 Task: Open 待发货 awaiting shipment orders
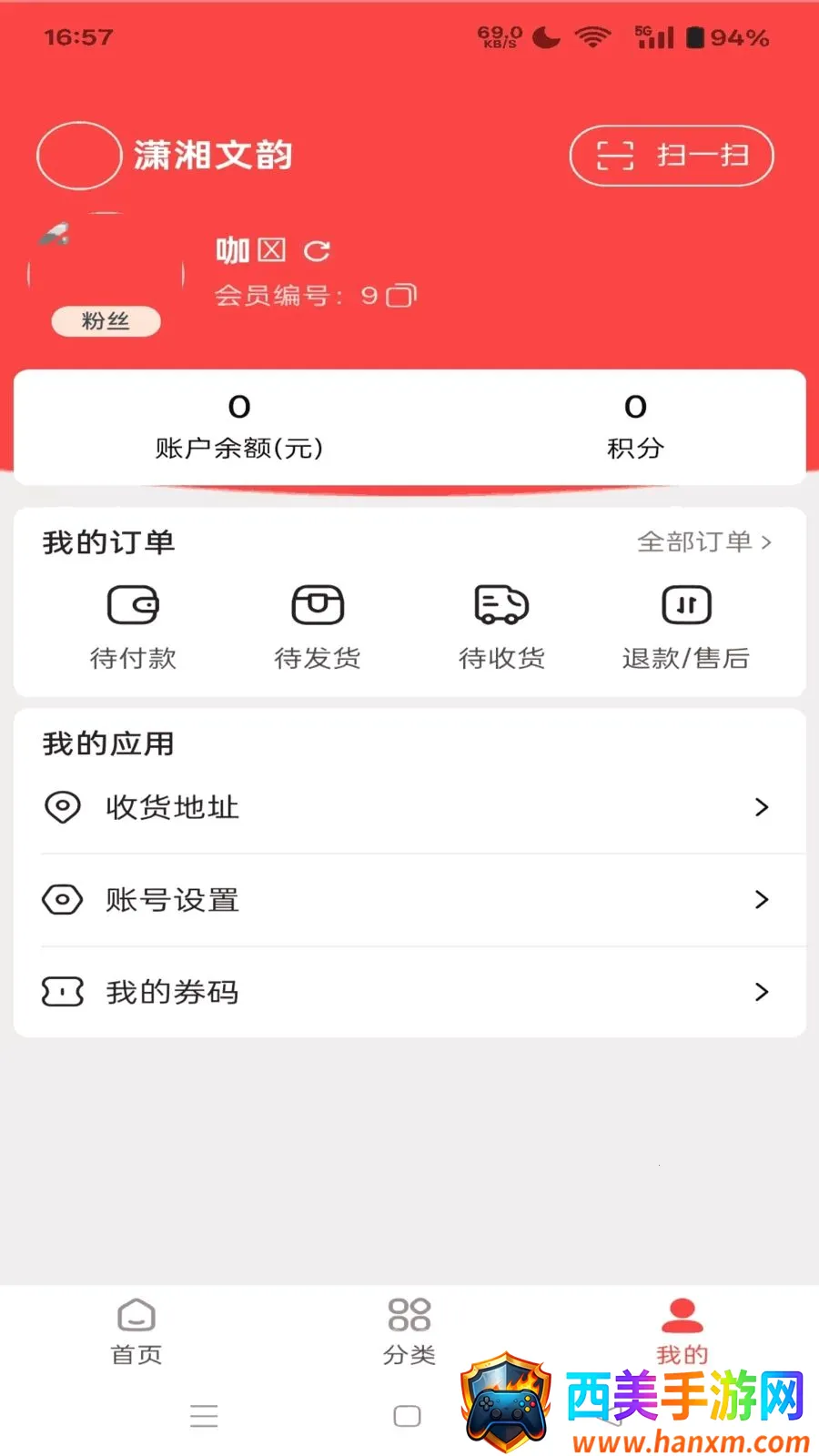318,628
